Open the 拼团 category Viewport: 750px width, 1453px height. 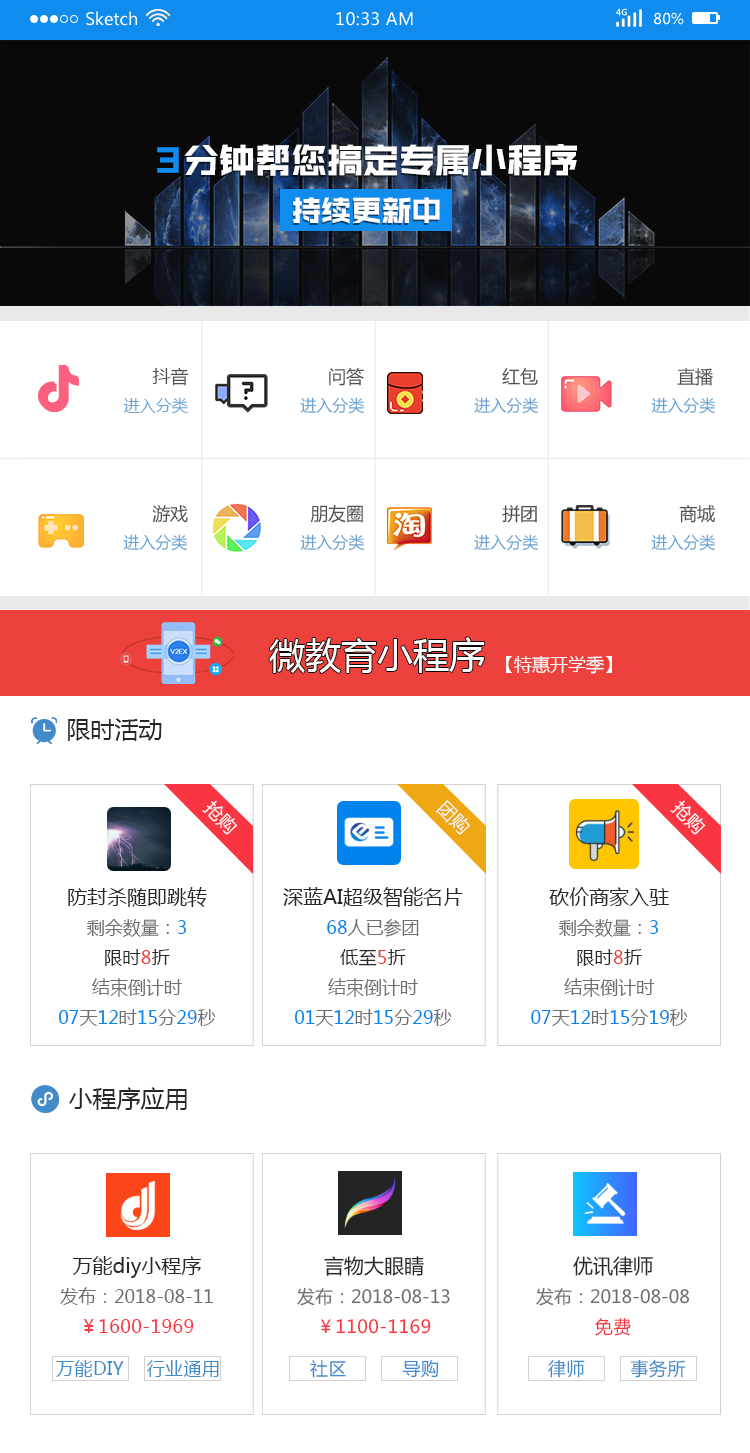462,528
